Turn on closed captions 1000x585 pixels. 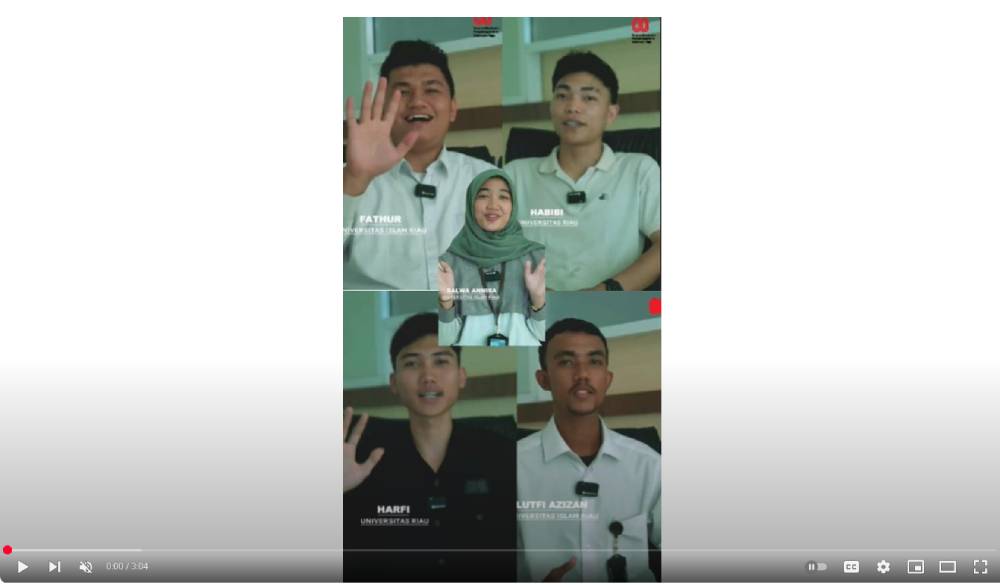(x=851, y=567)
